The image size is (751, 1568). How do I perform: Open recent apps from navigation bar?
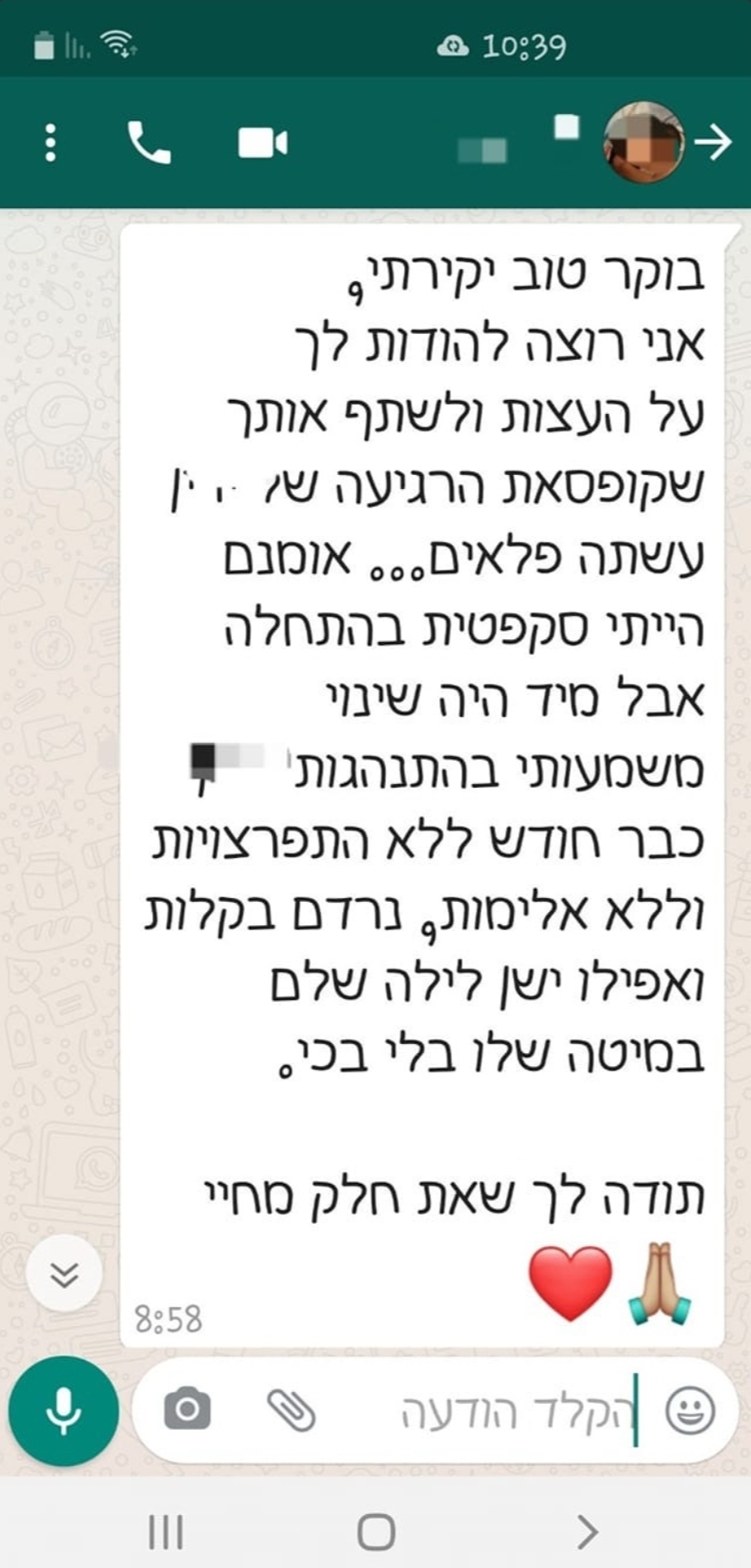pos(165,1532)
